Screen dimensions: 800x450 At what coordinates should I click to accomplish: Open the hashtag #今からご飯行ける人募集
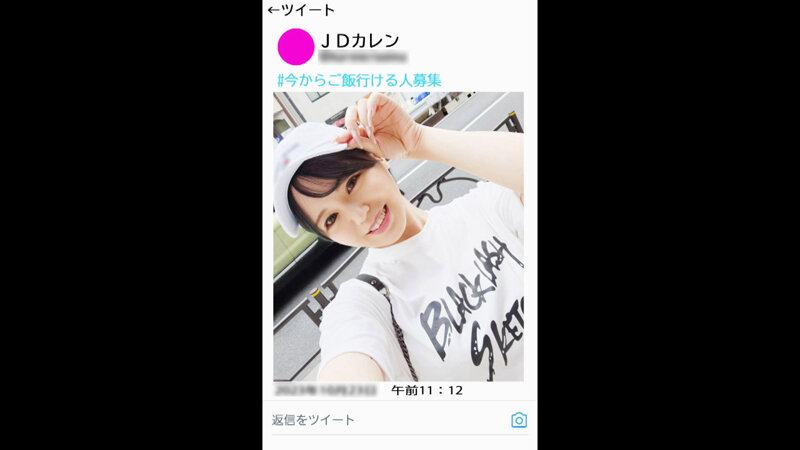pos(359,79)
